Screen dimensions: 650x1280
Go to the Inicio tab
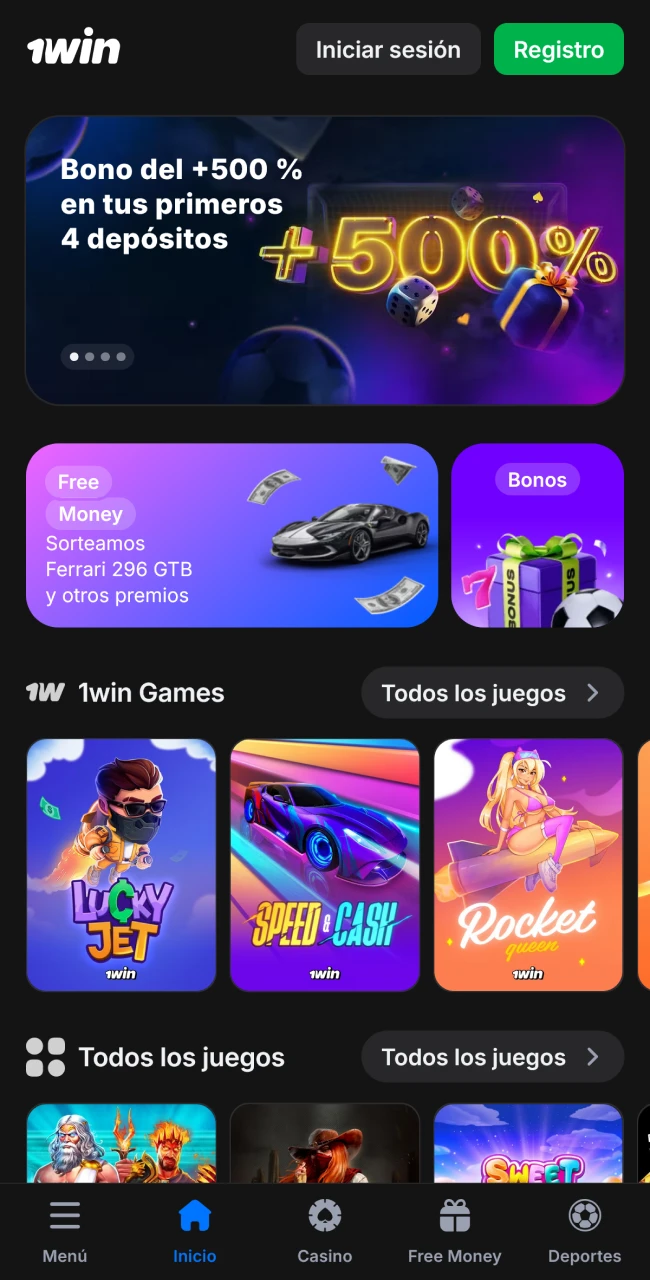click(x=194, y=1232)
